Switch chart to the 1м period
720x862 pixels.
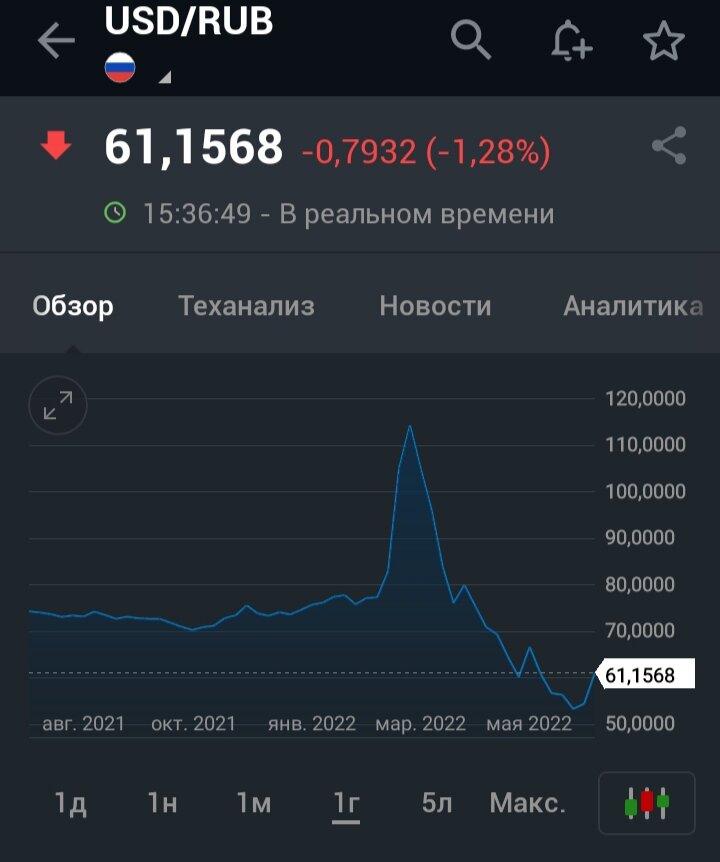pos(254,802)
